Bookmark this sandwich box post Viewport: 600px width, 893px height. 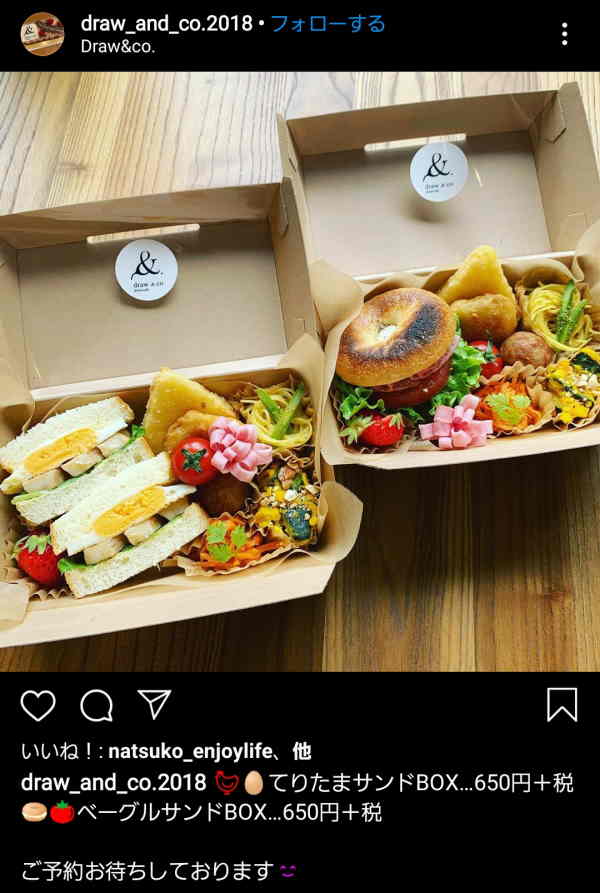pyautogui.click(x=562, y=705)
